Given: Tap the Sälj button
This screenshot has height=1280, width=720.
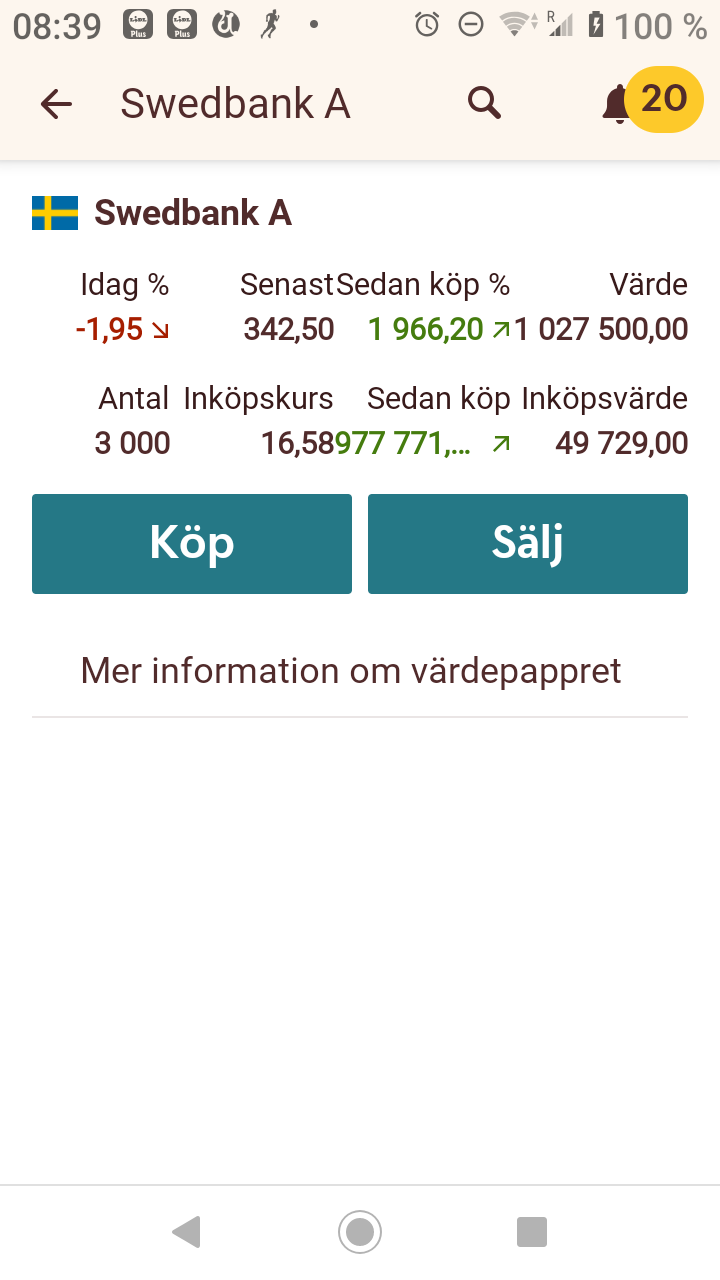Looking at the screenshot, I should (528, 544).
